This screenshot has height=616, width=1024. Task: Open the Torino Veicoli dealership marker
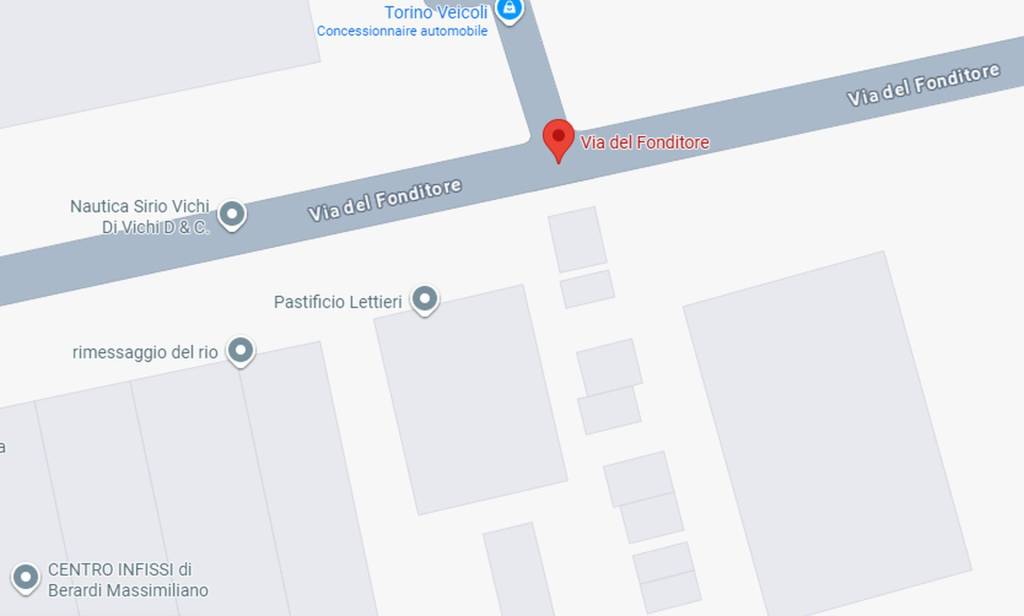click(x=510, y=9)
